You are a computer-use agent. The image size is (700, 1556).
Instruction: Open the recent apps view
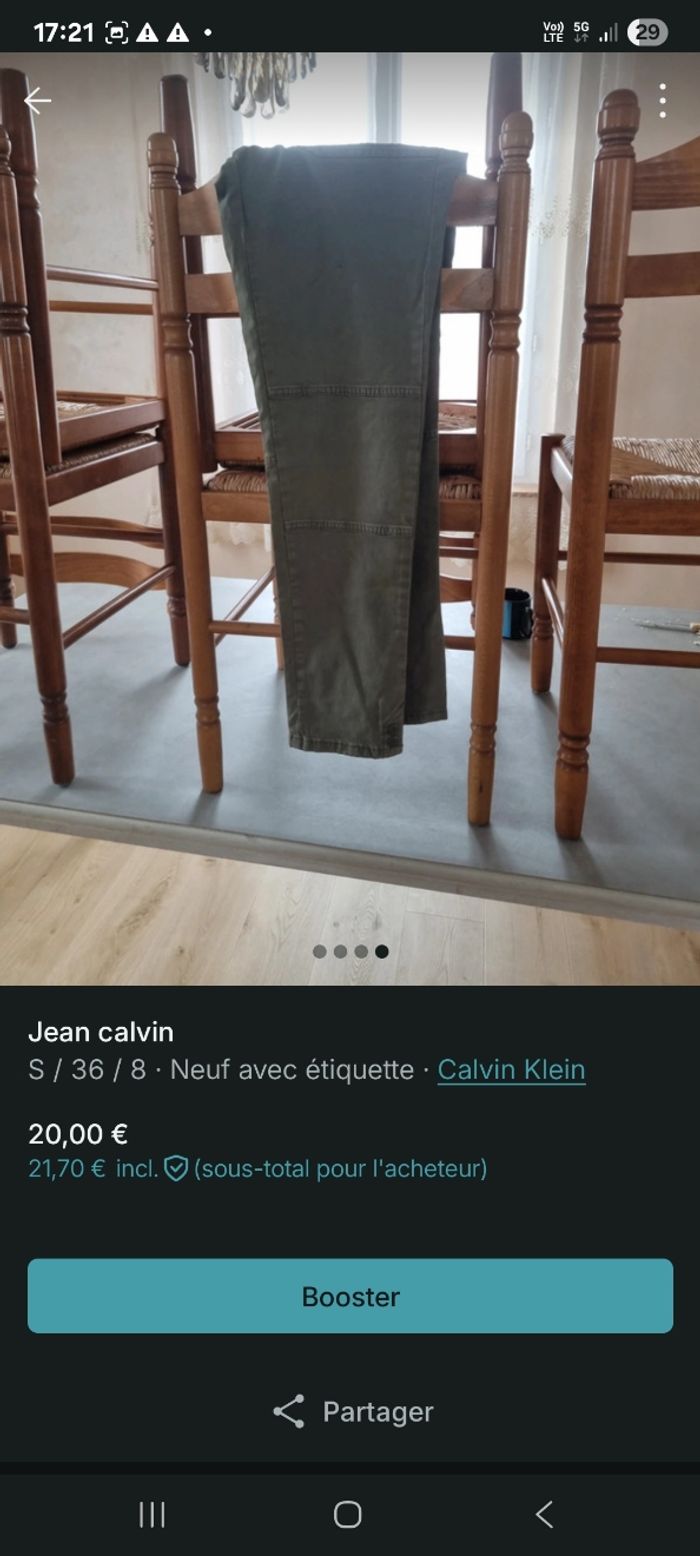click(x=152, y=1514)
